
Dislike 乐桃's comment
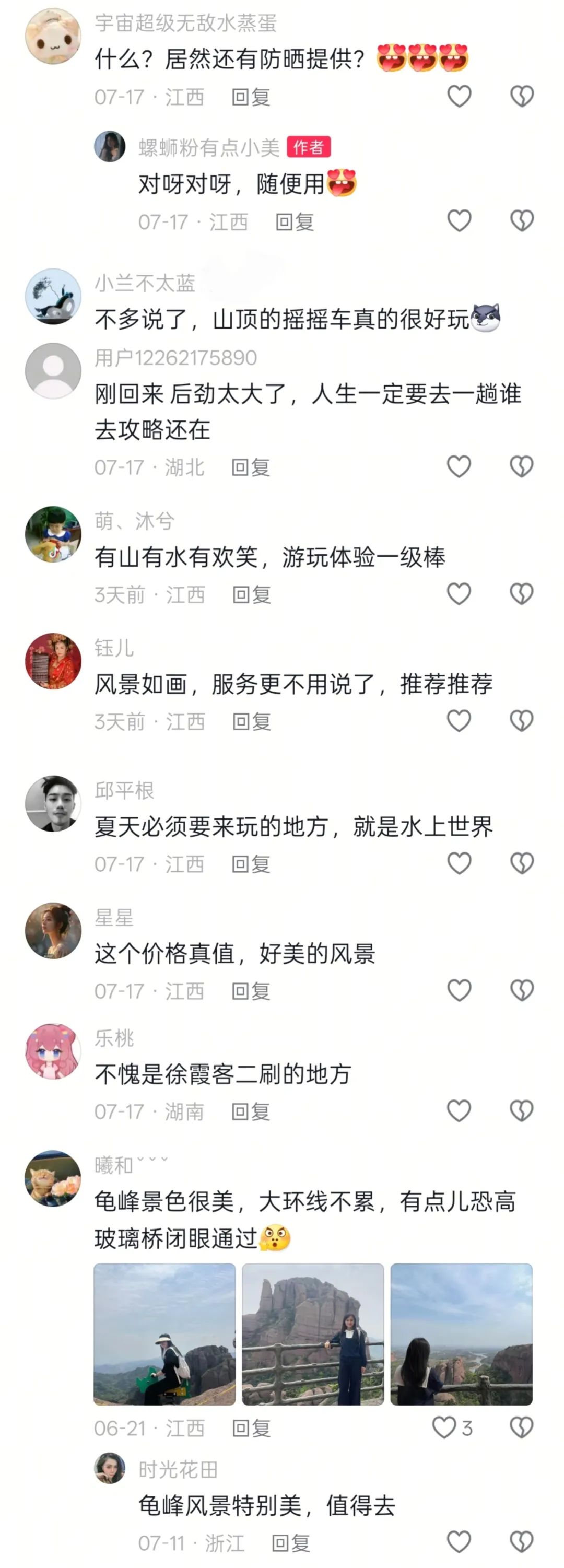[x=521, y=1111]
